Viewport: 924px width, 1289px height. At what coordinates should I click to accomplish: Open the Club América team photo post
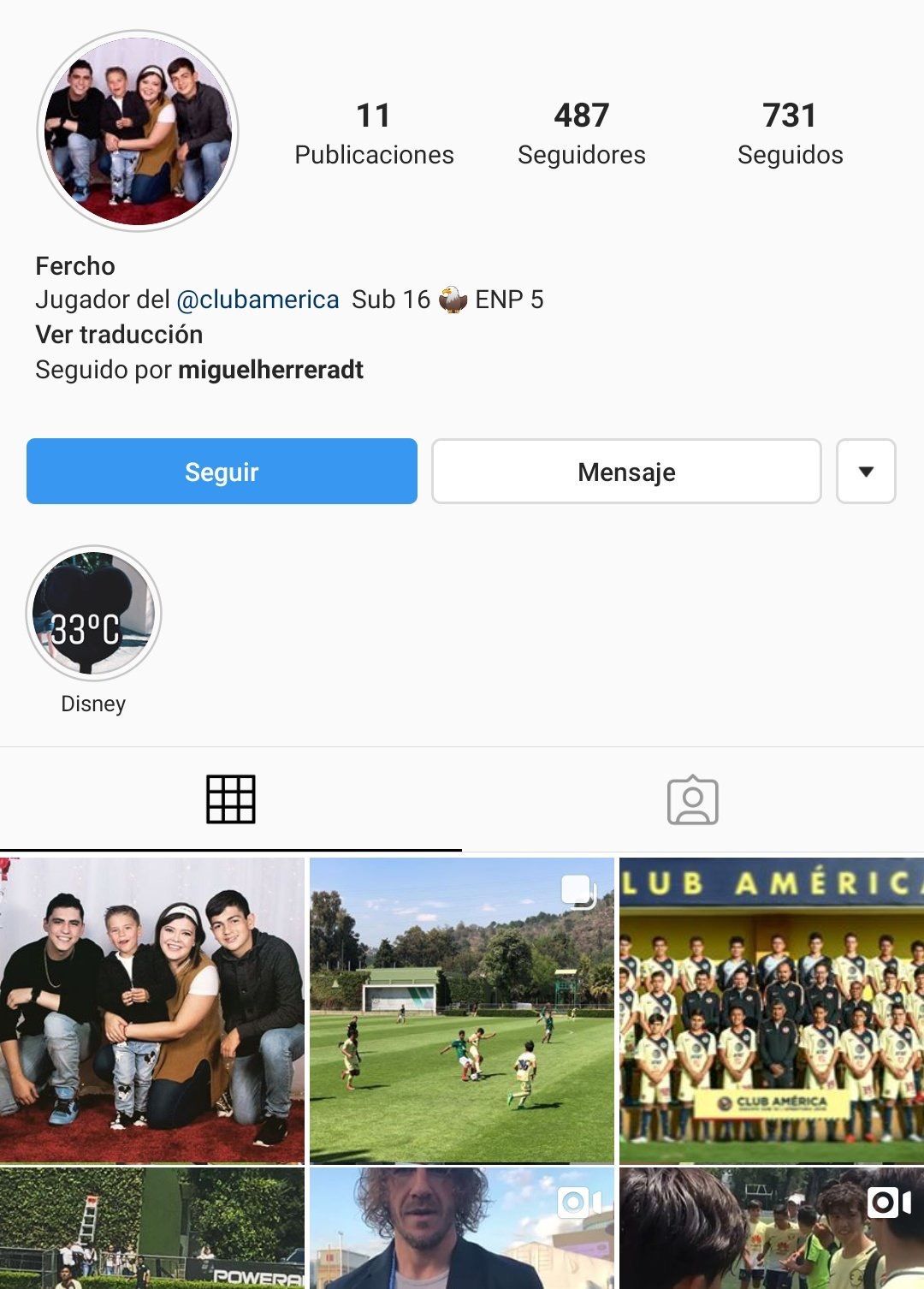click(x=772, y=1010)
